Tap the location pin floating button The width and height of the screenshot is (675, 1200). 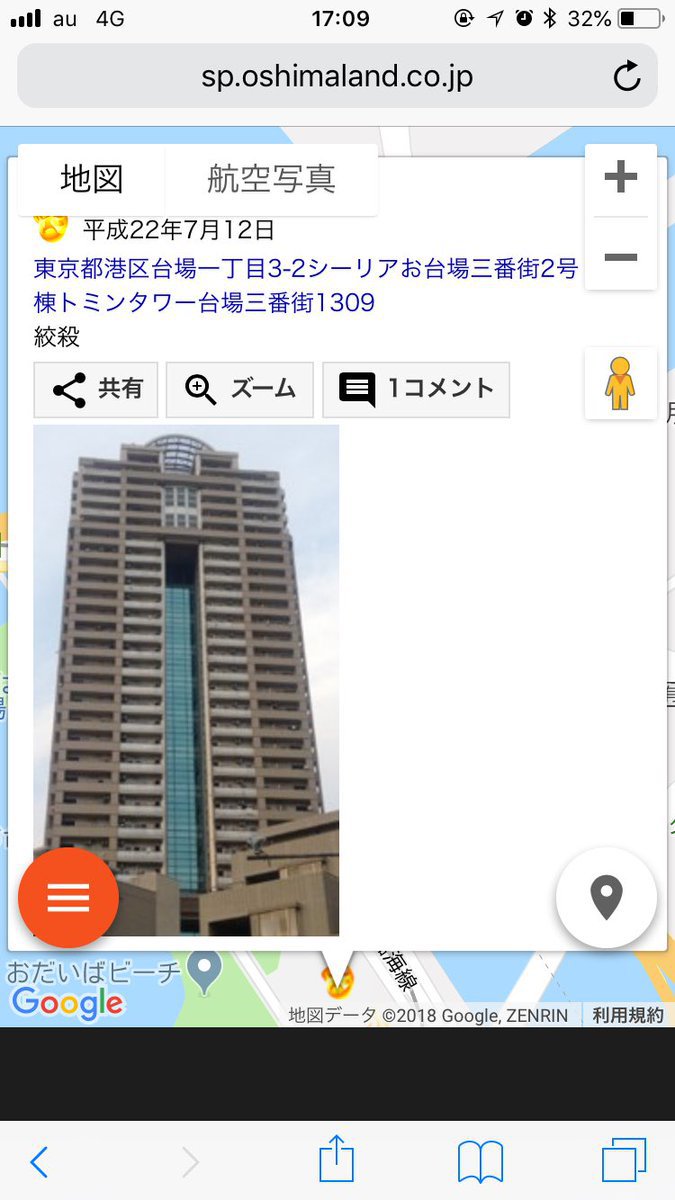point(606,898)
